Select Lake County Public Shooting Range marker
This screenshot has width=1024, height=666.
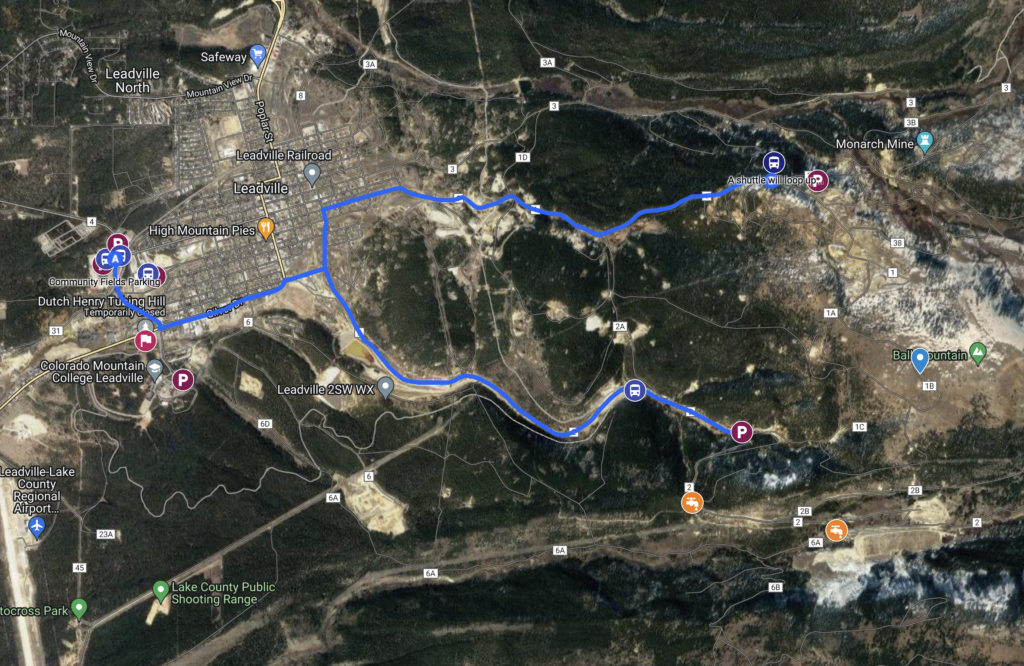[160, 591]
